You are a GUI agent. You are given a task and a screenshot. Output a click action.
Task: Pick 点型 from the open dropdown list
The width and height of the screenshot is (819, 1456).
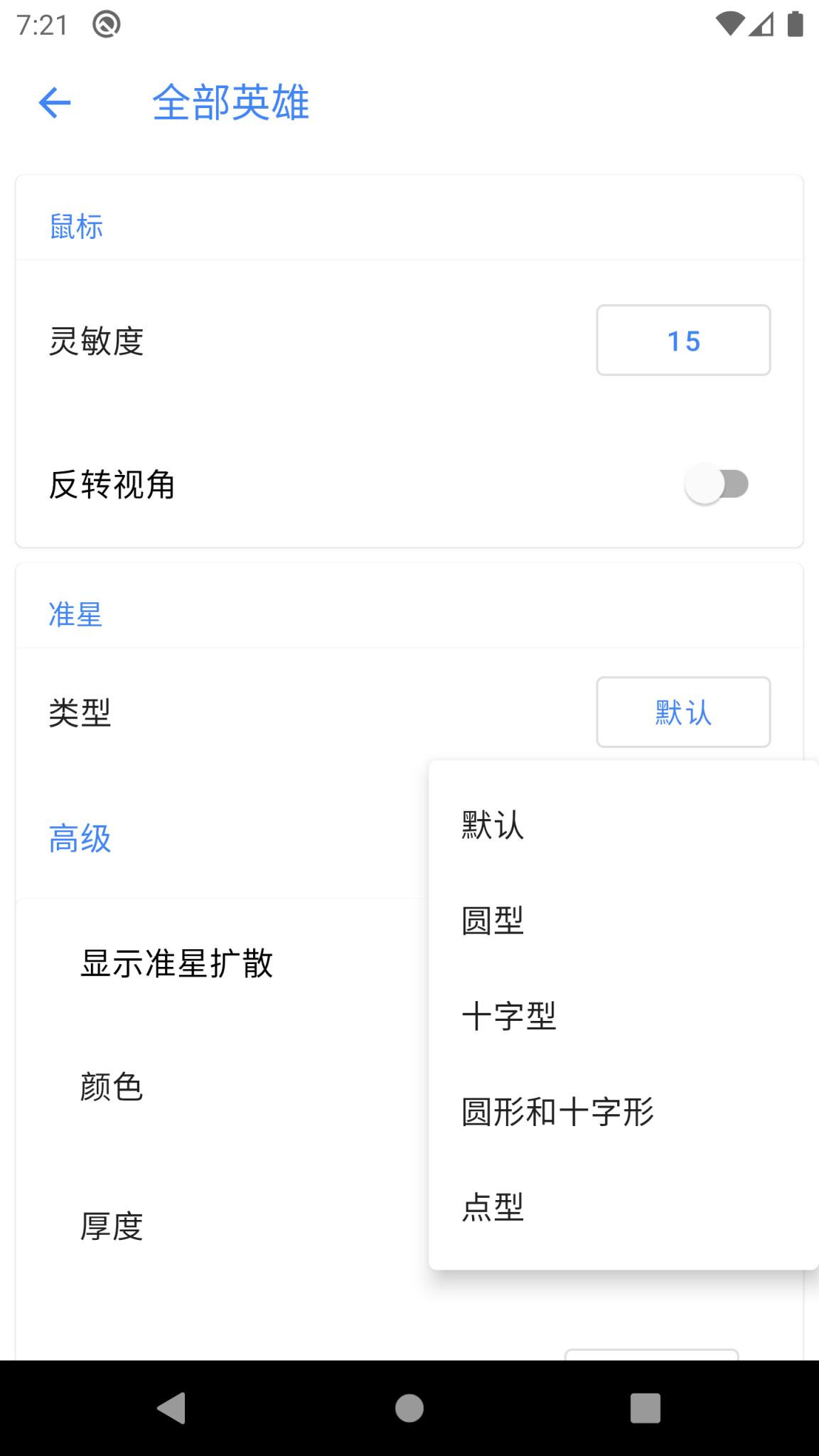click(x=492, y=1207)
